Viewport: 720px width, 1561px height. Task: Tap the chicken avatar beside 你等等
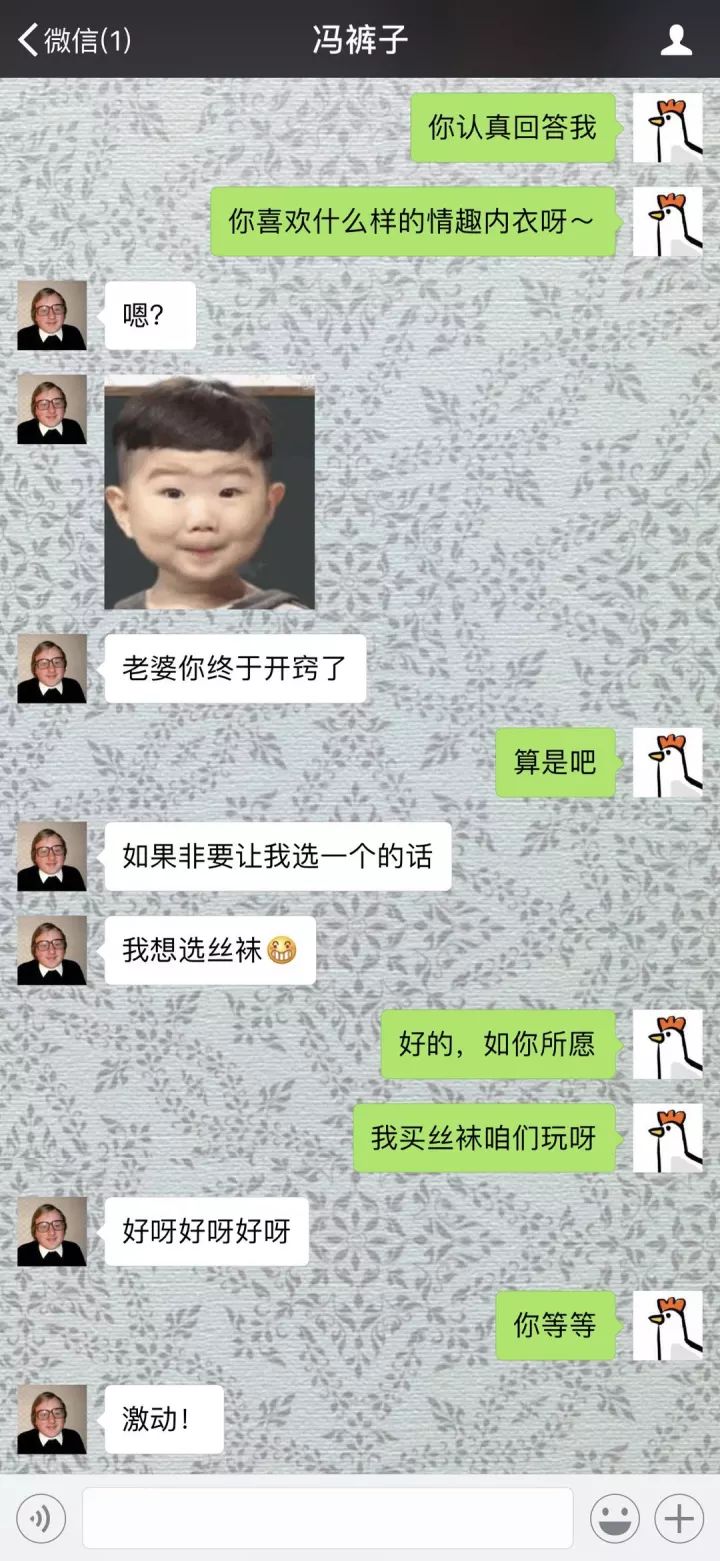(x=667, y=1326)
